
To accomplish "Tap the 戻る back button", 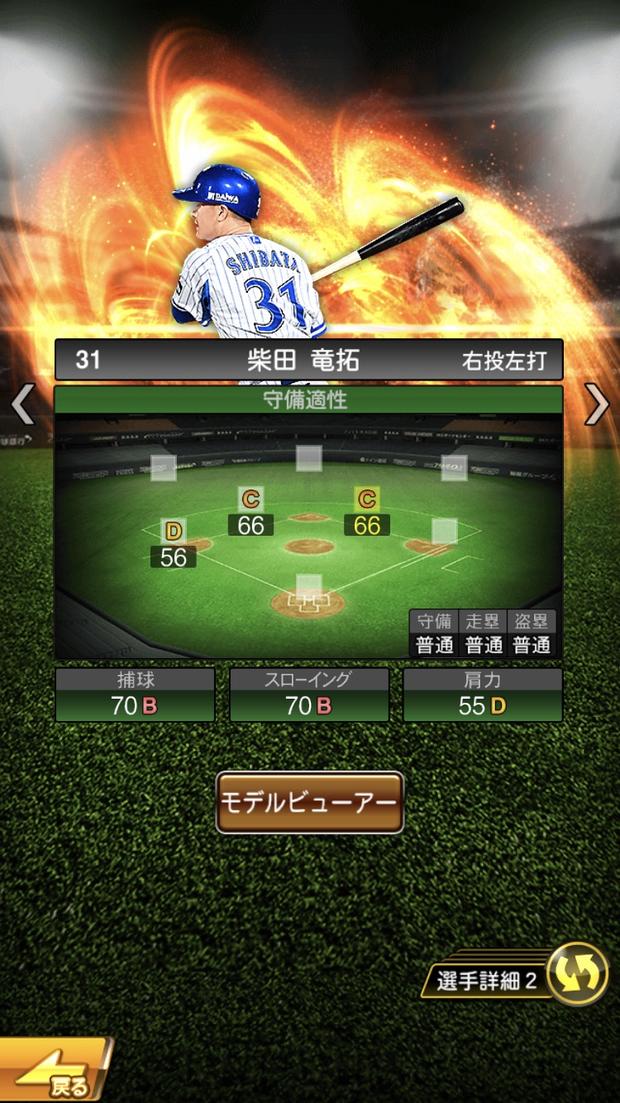I will pyautogui.click(x=55, y=1069).
